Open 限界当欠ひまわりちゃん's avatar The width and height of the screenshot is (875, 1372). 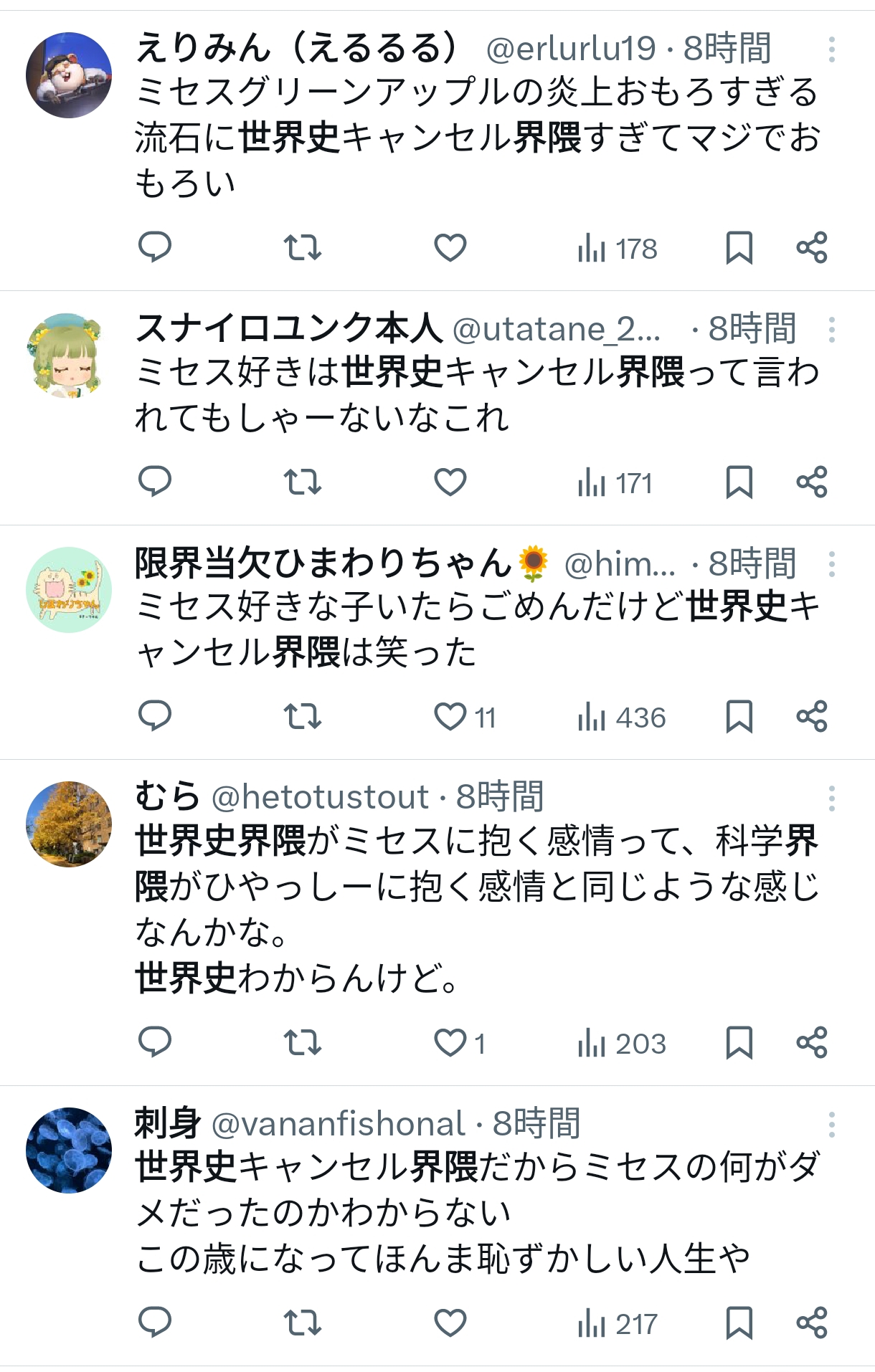click(x=69, y=589)
